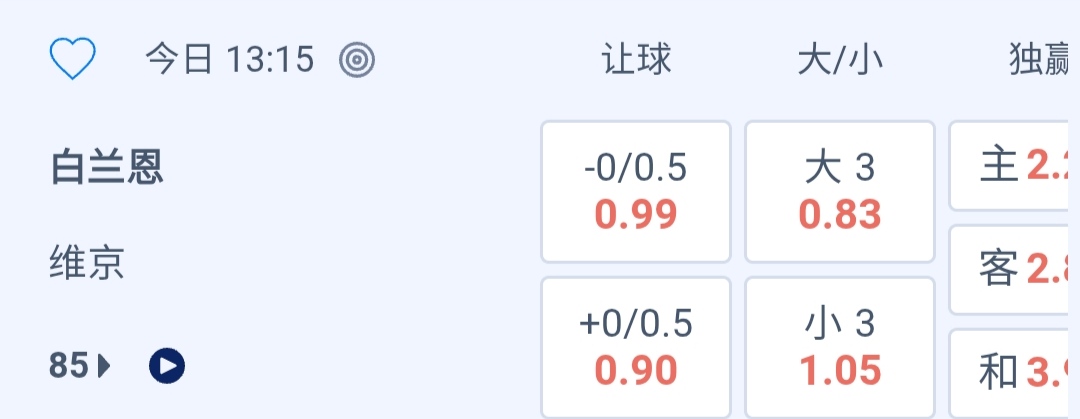Screen dimensions: 1080x419
Task: Bet on 小 3 at 1.05 odds
Action: 840,347
